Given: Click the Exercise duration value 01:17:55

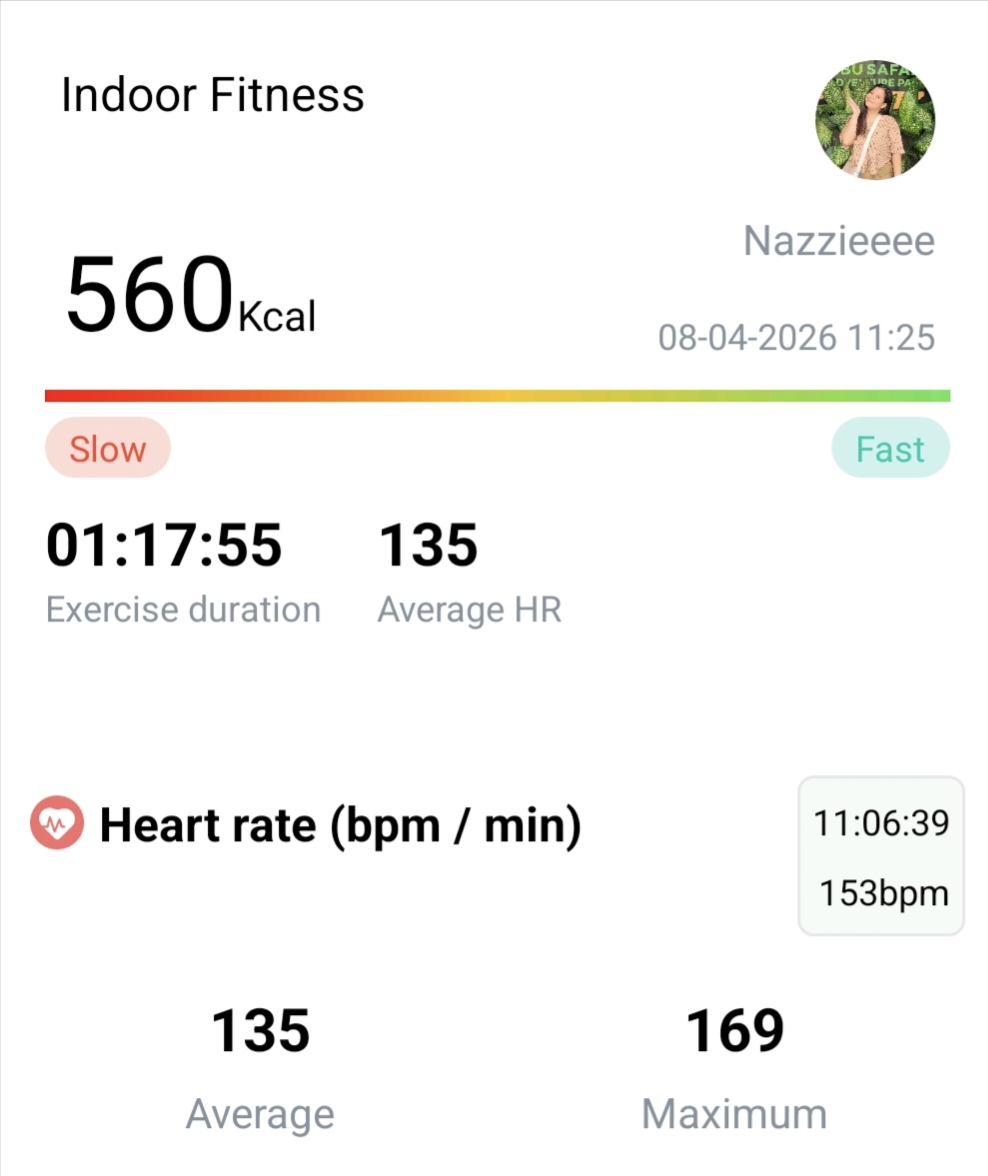Looking at the screenshot, I should pos(165,545).
